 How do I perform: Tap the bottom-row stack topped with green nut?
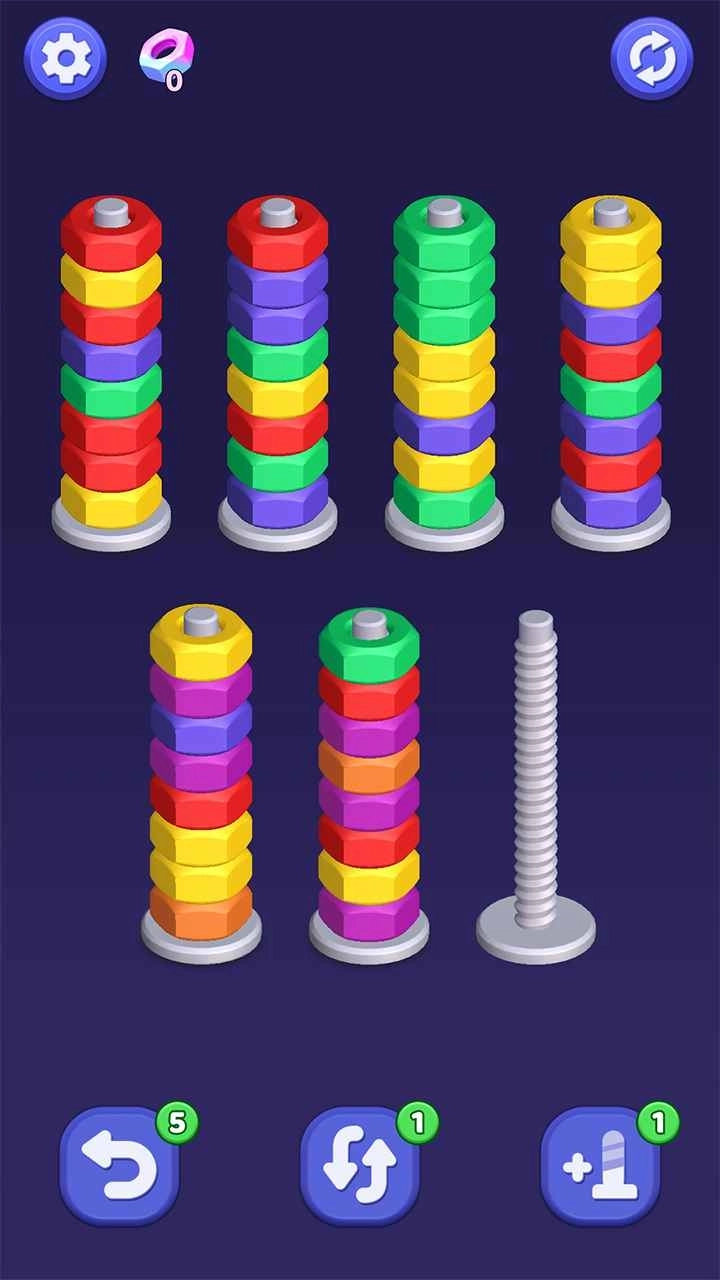369,780
